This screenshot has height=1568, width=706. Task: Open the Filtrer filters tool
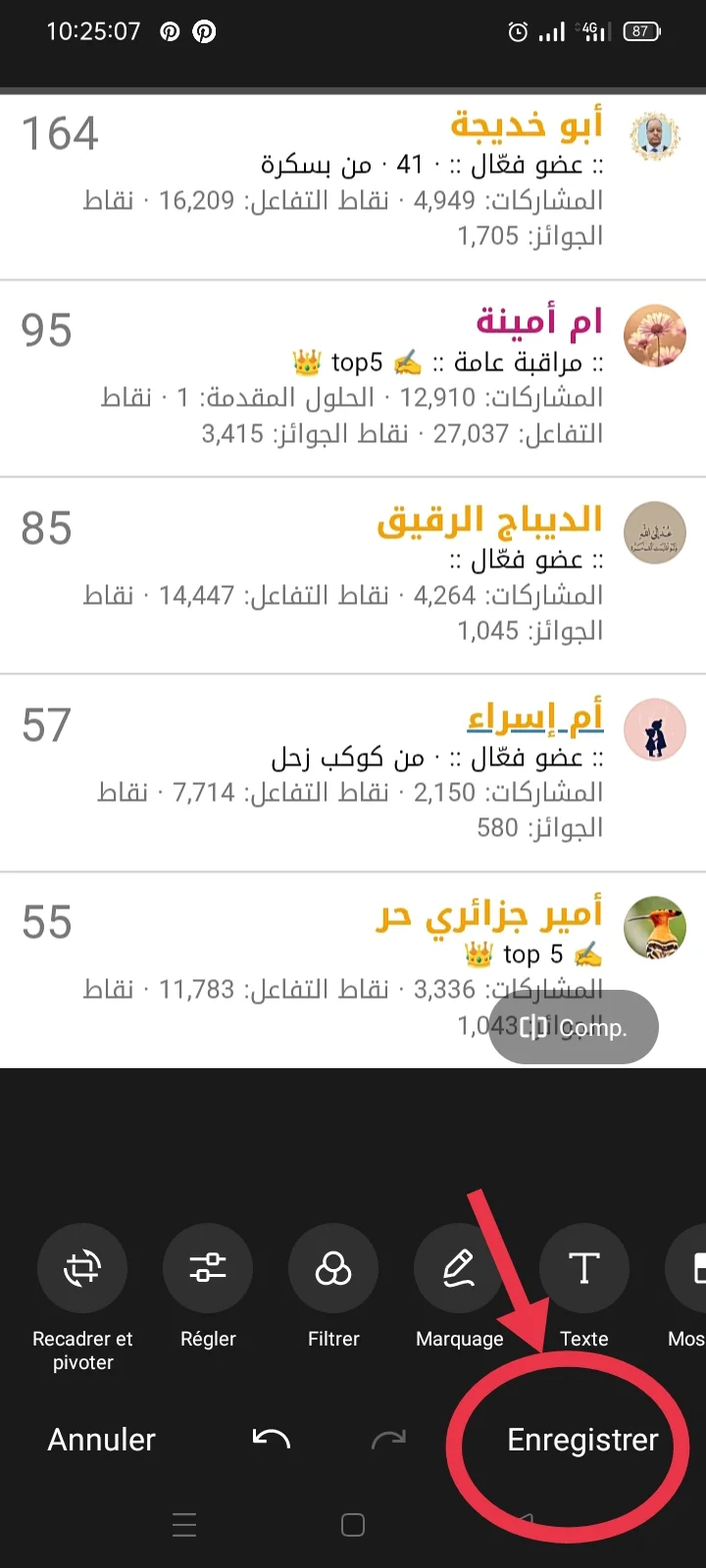pyautogui.click(x=333, y=1268)
